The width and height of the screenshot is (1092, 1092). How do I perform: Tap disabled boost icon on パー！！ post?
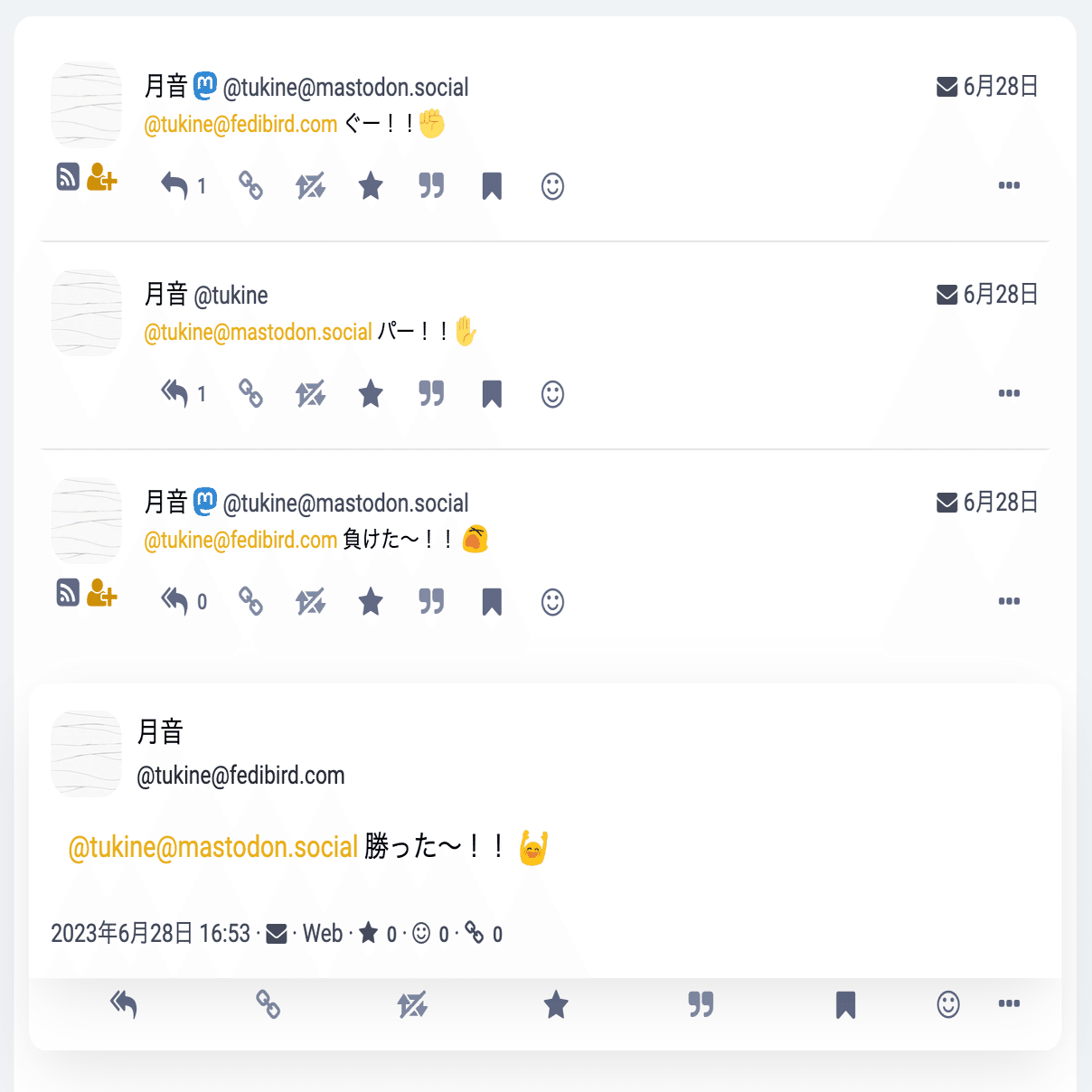click(310, 394)
